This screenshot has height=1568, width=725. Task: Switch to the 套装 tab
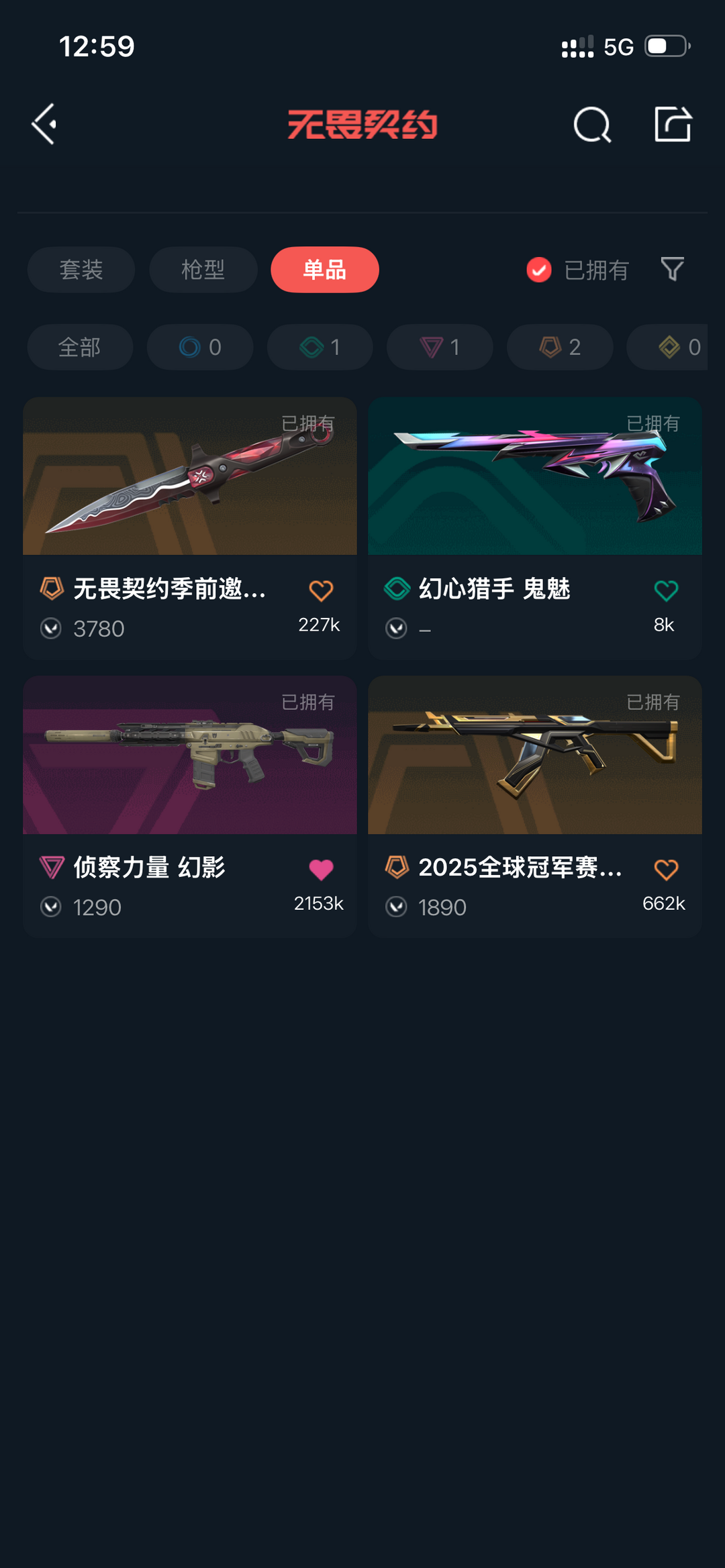81,270
